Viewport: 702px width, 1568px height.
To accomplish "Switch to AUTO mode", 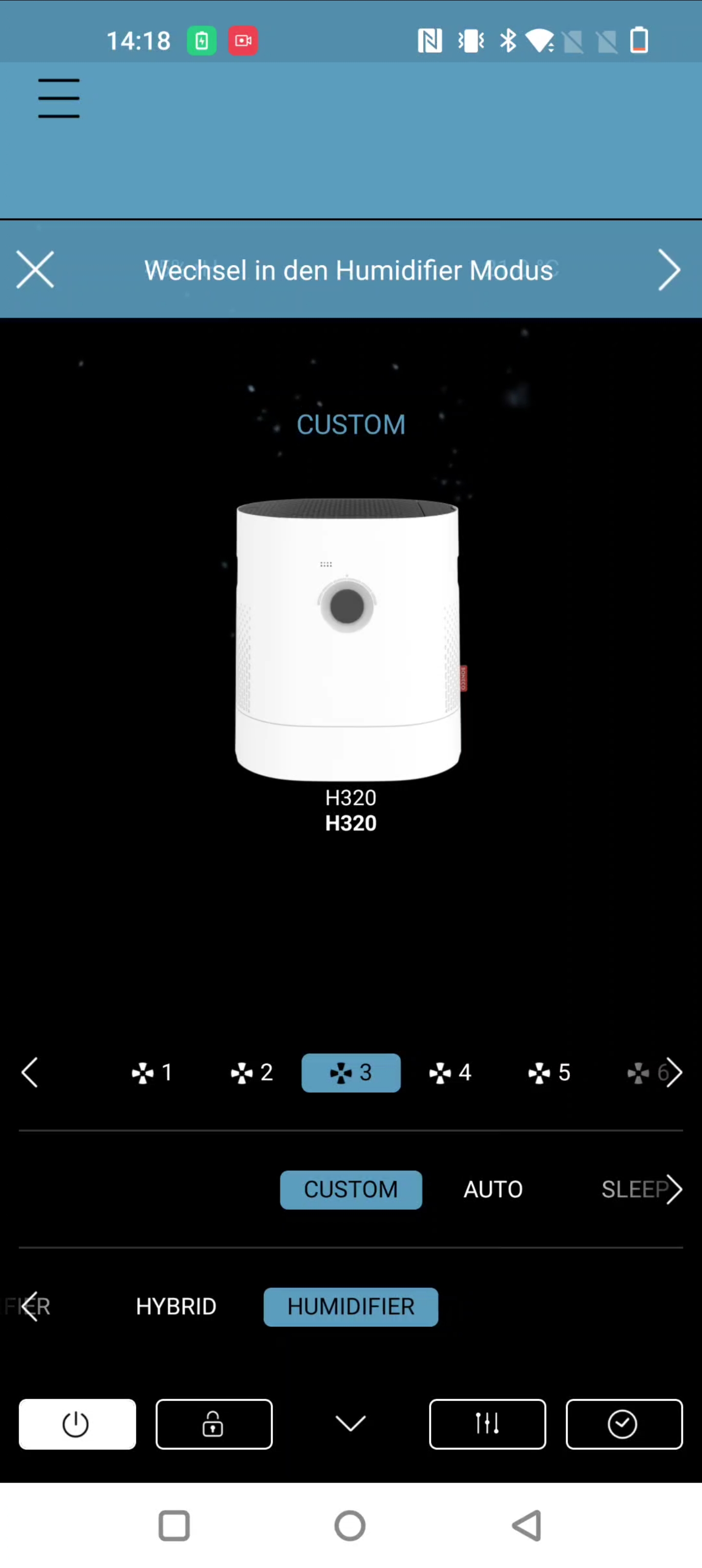I will point(492,1189).
